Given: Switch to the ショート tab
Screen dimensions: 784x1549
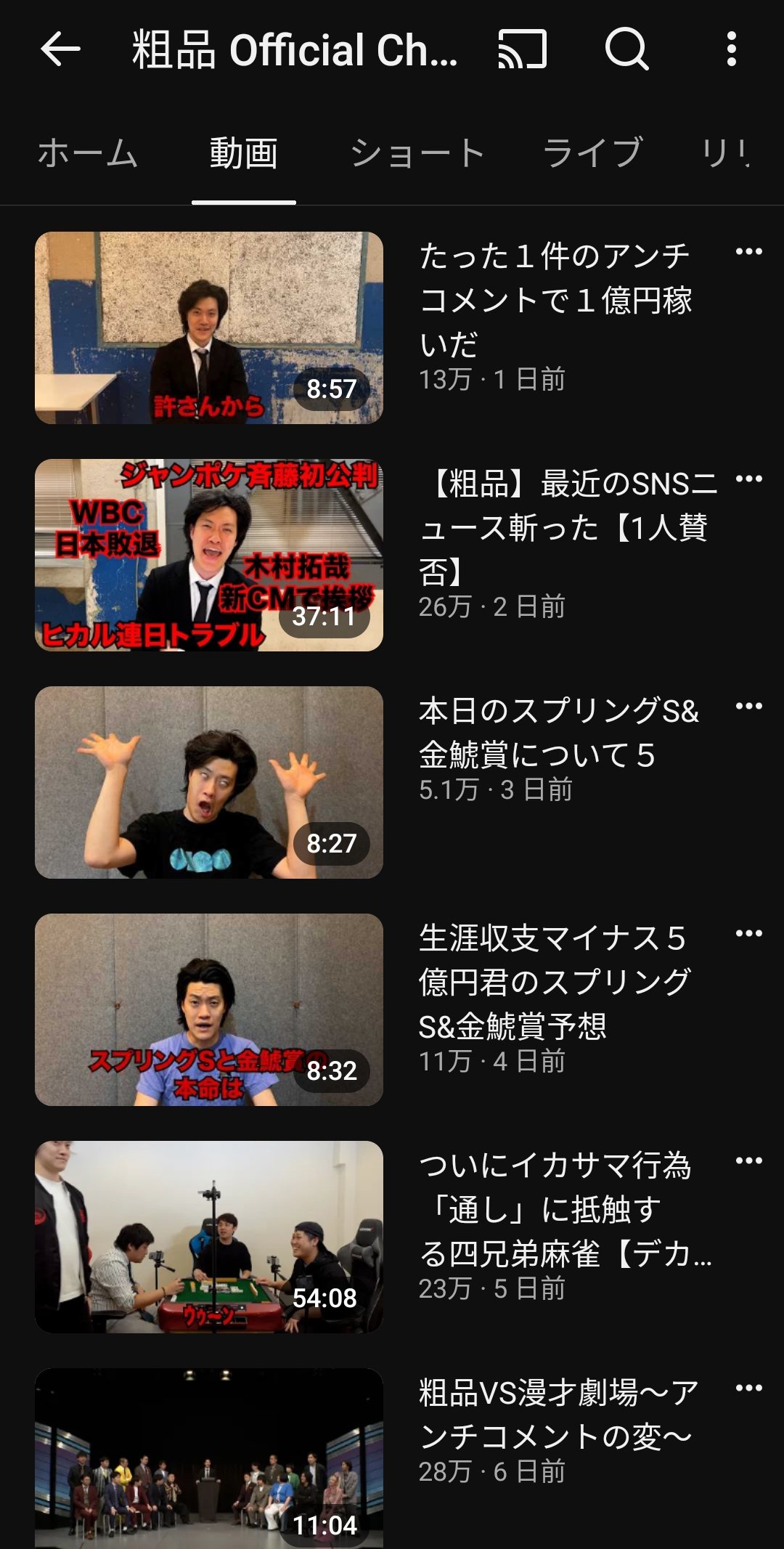Looking at the screenshot, I should click(417, 153).
